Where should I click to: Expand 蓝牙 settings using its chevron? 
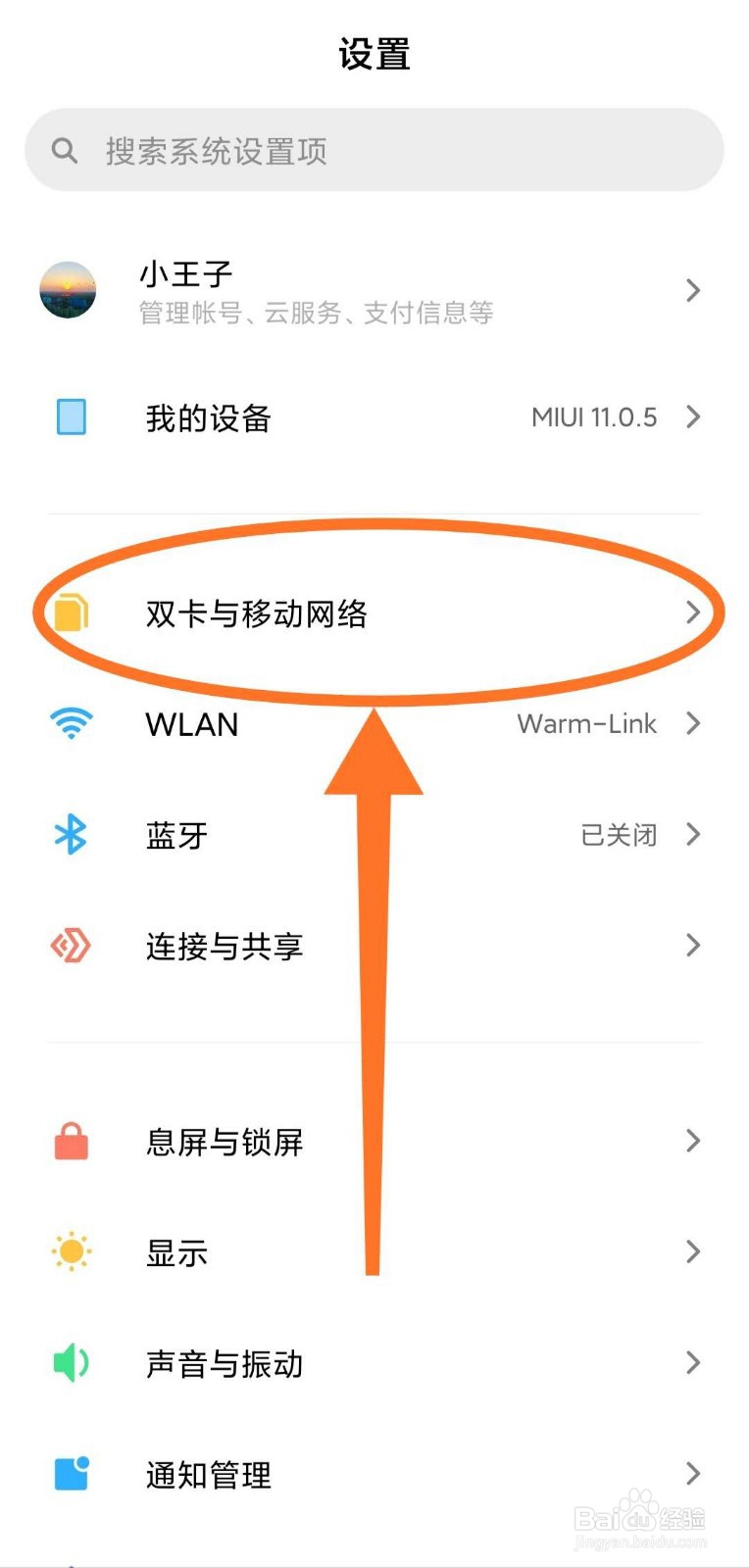click(693, 834)
